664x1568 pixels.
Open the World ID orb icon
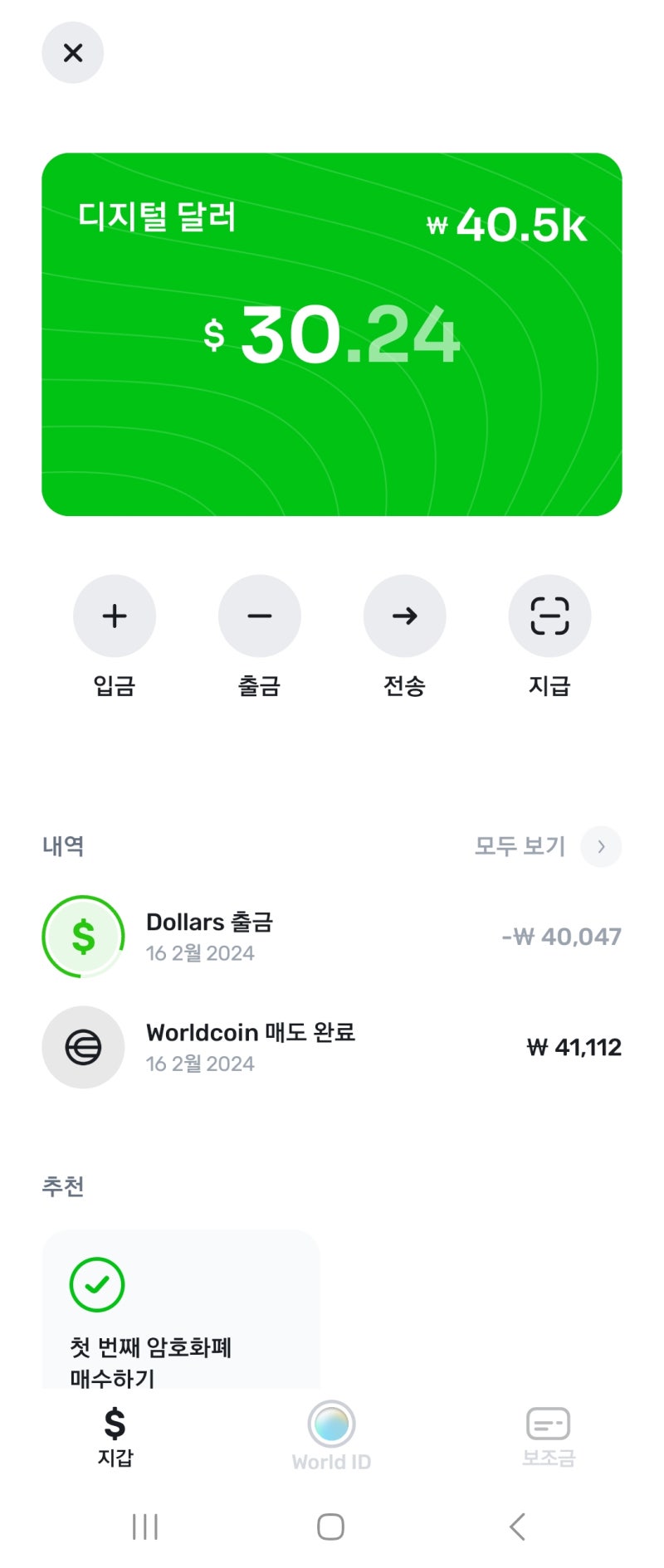[x=331, y=1425]
